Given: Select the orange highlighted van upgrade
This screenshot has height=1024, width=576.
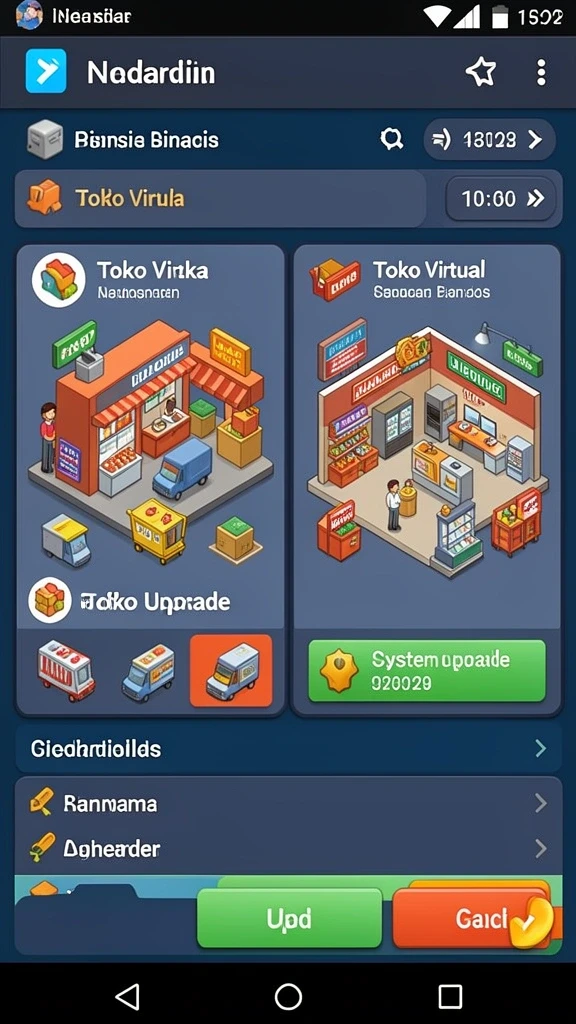Looking at the screenshot, I should [x=231, y=671].
